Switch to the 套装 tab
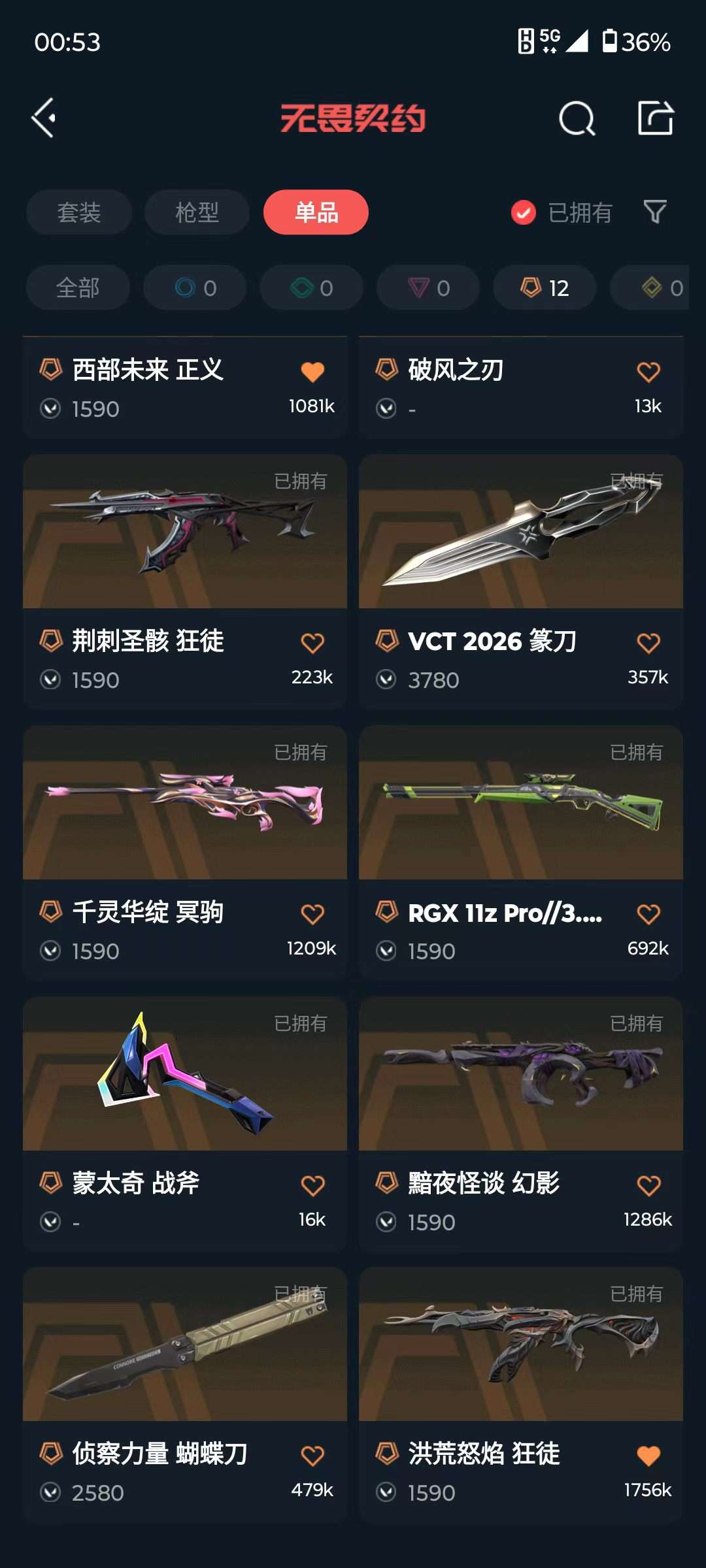Image resolution: width=706 pixels, height=1568 pixels. coord(79,212)
